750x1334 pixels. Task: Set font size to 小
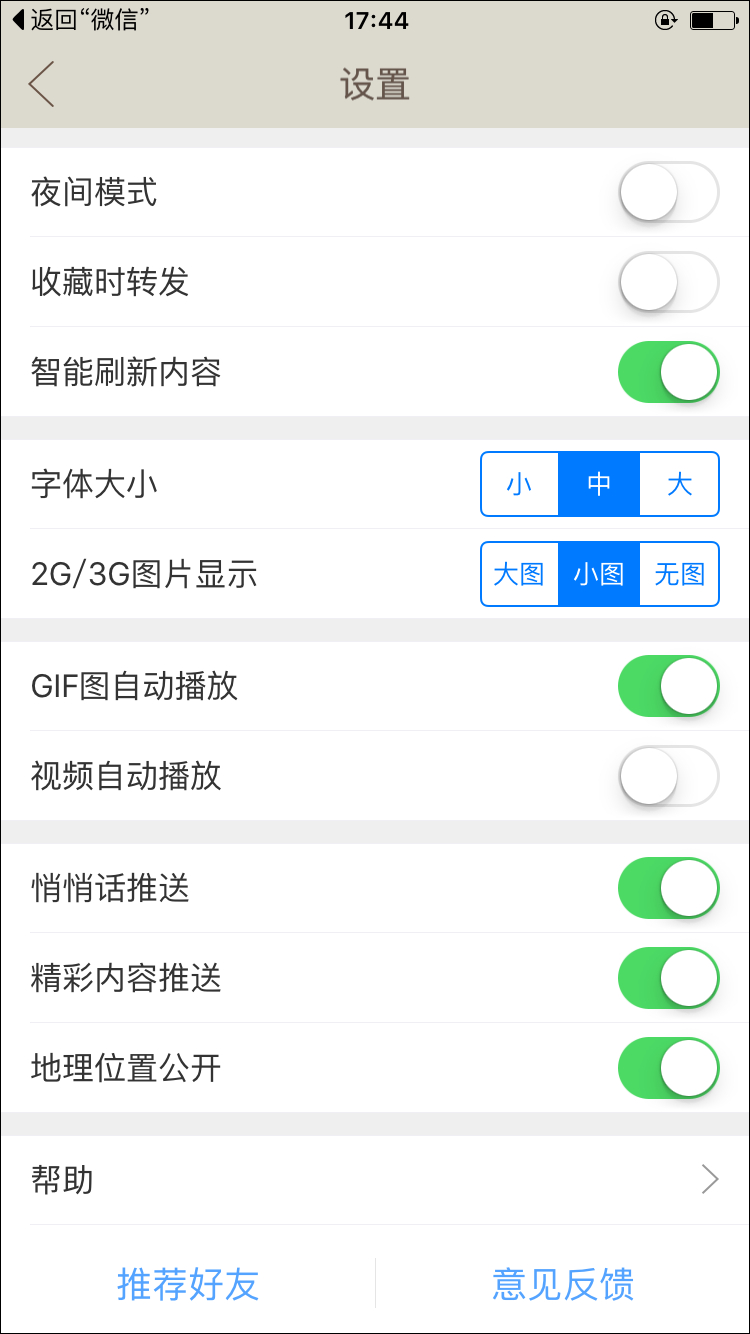coord(520,484)
